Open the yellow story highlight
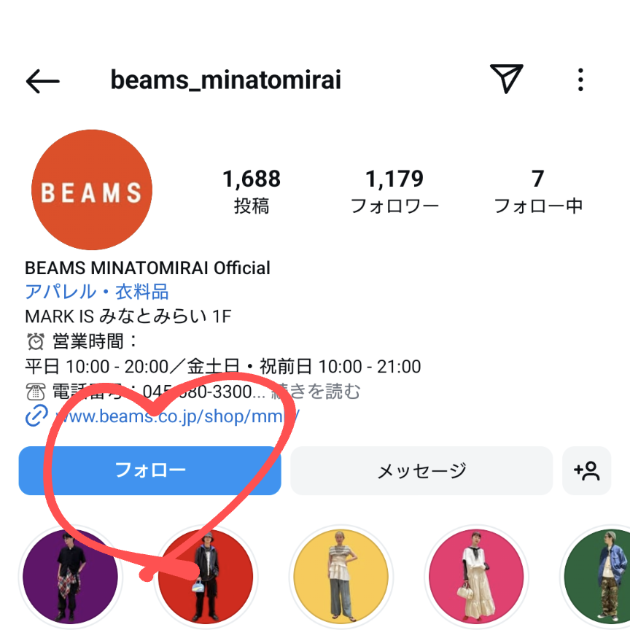630x630 pixels. [x=341, y=578]
